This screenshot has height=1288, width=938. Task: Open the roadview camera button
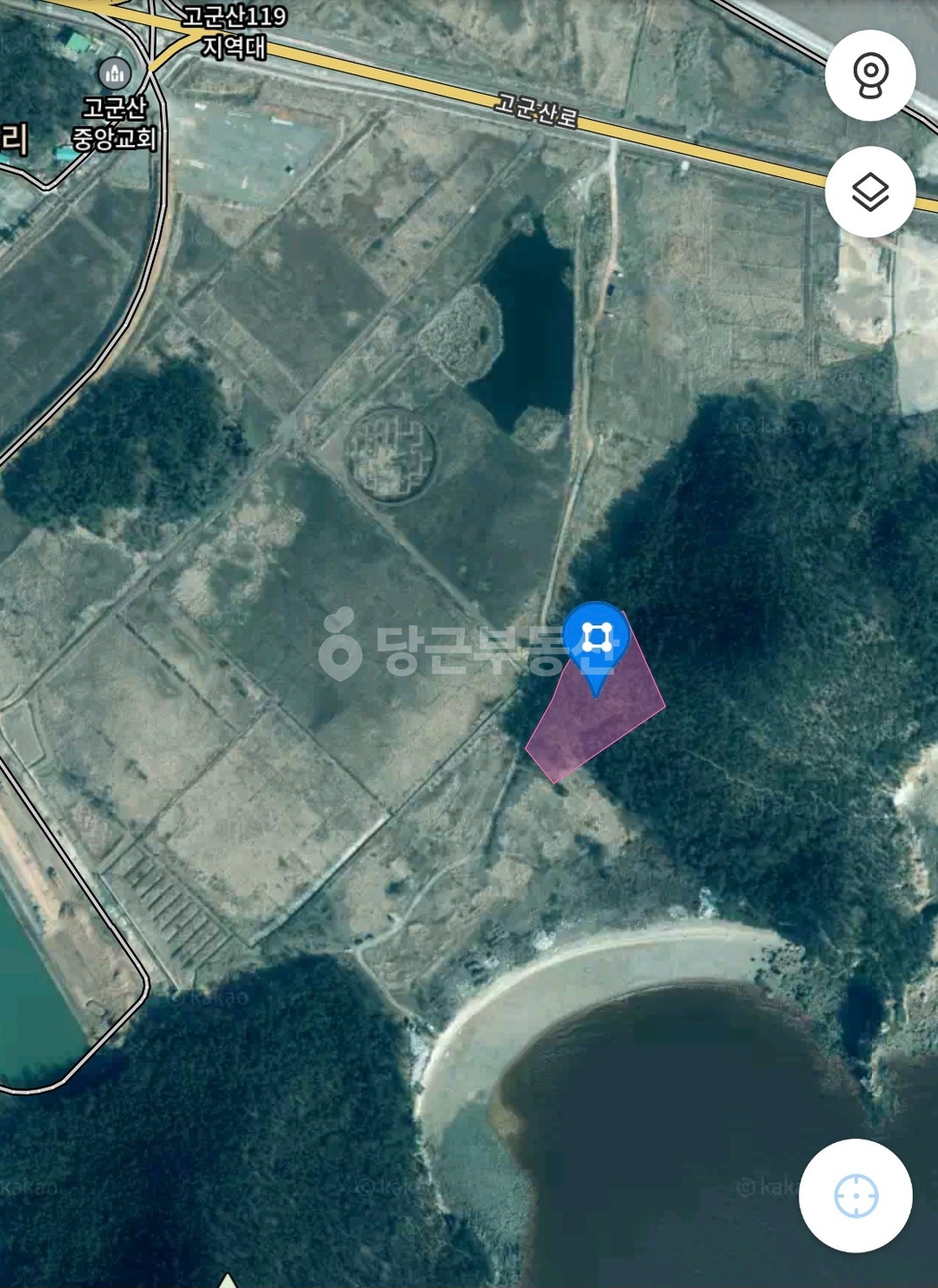pos(870,75)
